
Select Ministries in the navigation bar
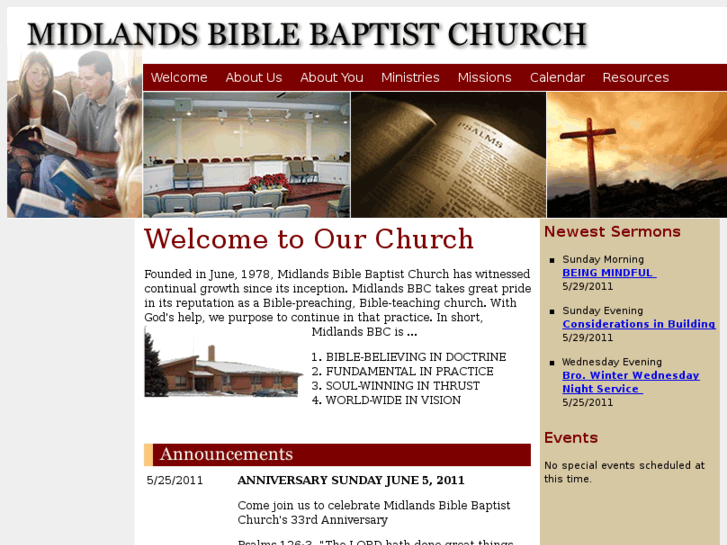410,77
